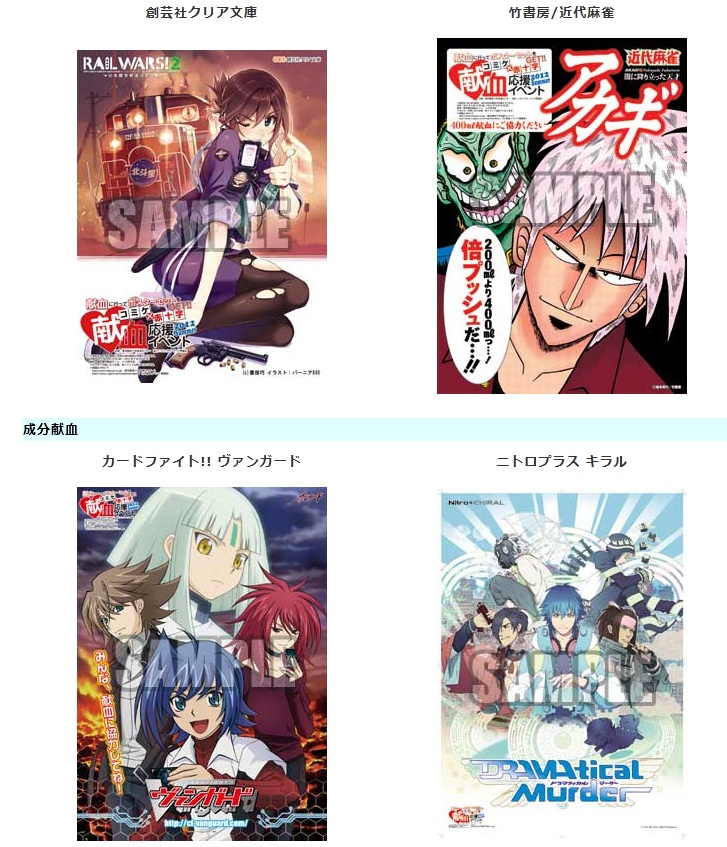Enlarge the カードファイト!! ヴァンガード poster
Image resolution: width=727 pixels, height=847 pixels.
tap(201, 663)
